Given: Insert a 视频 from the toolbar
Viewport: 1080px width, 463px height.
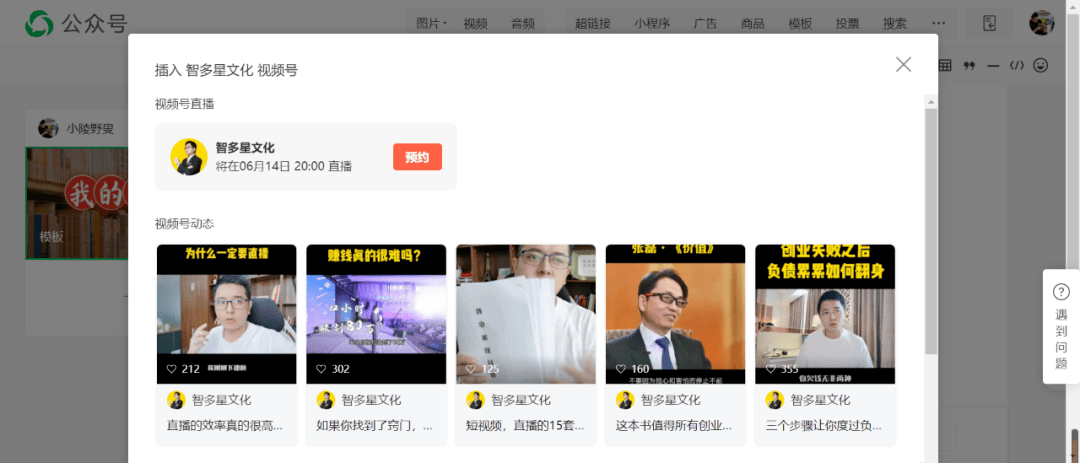Looking at the screenshot, I should pyautogui.click(x=476, y=23).
